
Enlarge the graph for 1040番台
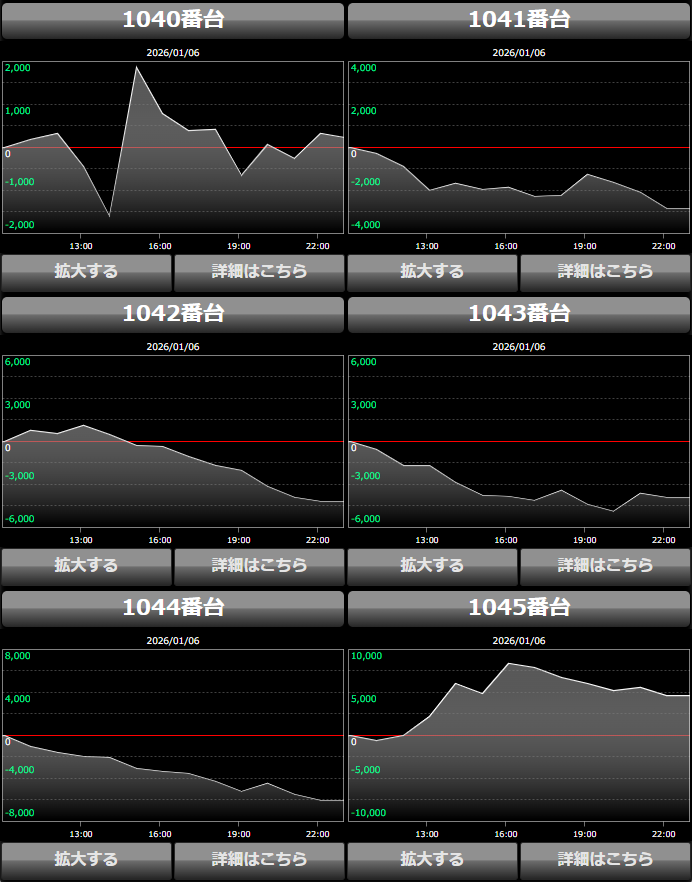[x=87, y=271]
